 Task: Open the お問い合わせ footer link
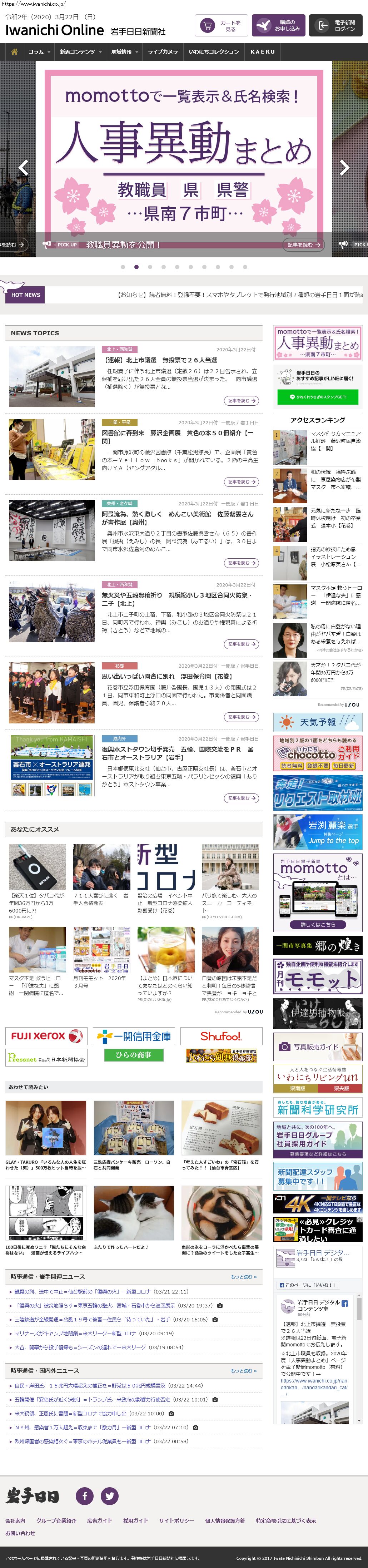tap(20, 1533)
